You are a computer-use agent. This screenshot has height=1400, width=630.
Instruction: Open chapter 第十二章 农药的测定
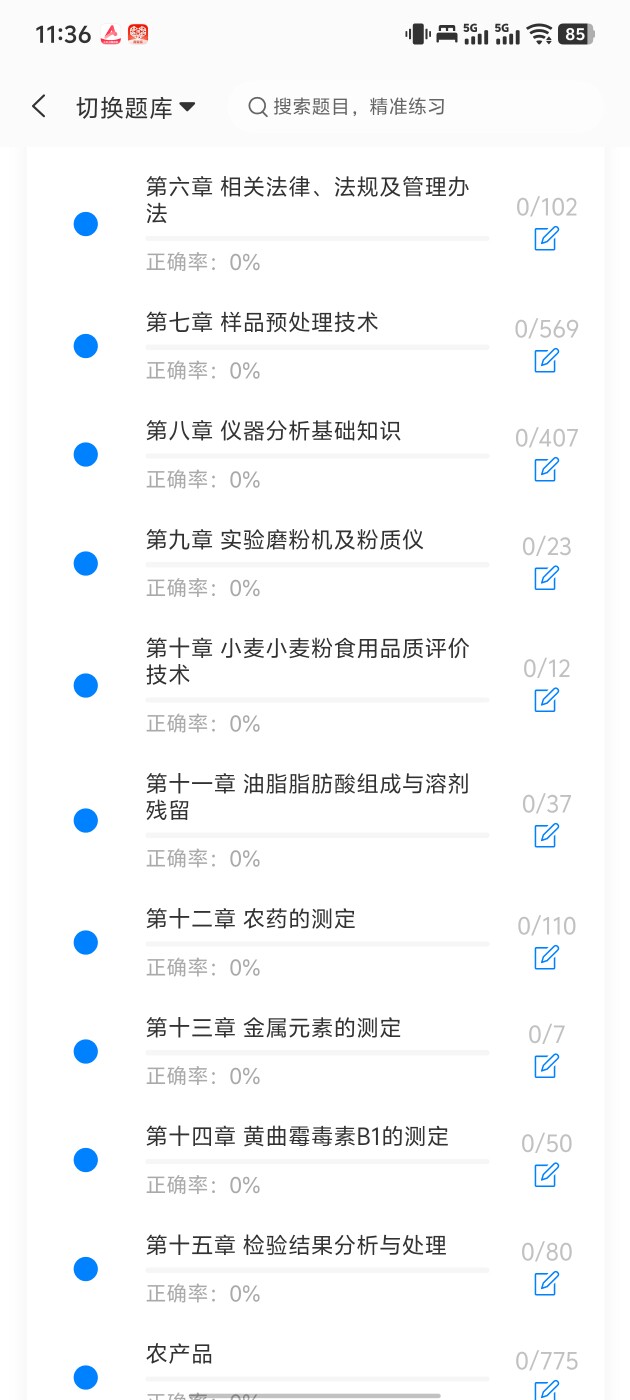(251, 919)
